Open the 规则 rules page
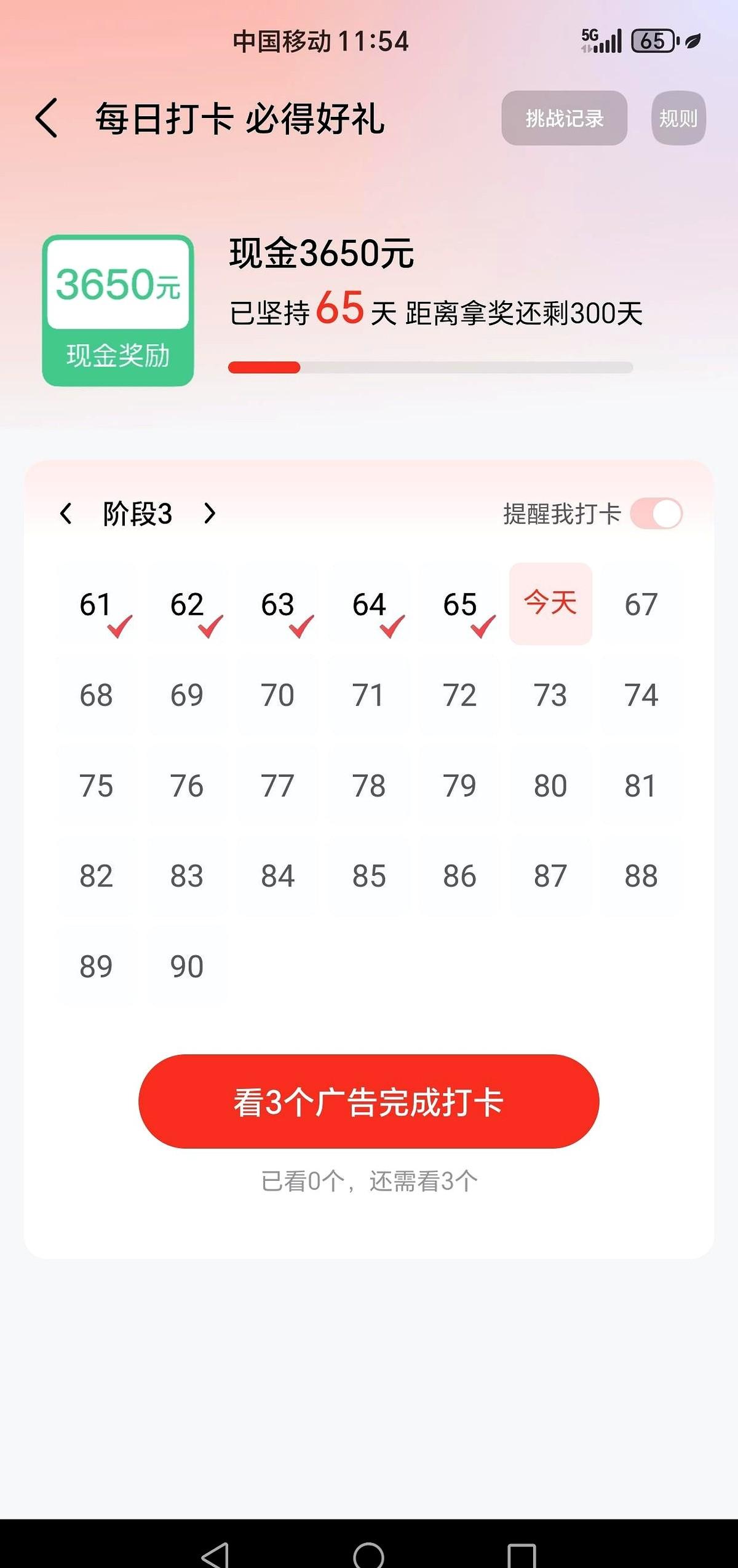The width and height of the screenshot is (738, 1568). coord(678,118)
